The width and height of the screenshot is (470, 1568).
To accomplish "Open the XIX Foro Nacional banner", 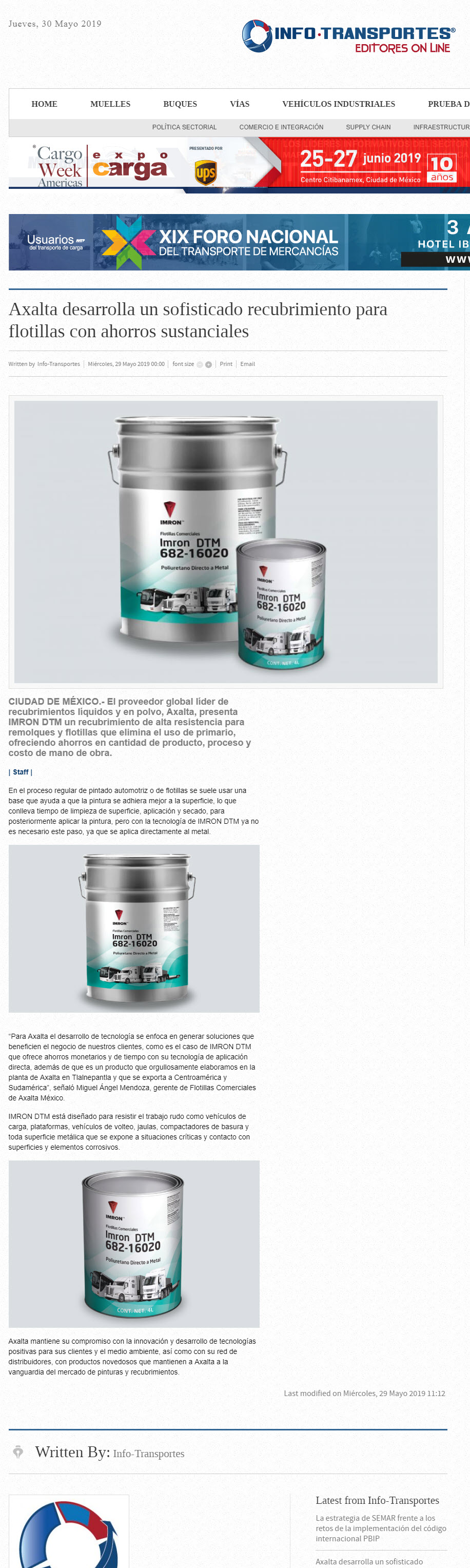I will tap(239, 242).
